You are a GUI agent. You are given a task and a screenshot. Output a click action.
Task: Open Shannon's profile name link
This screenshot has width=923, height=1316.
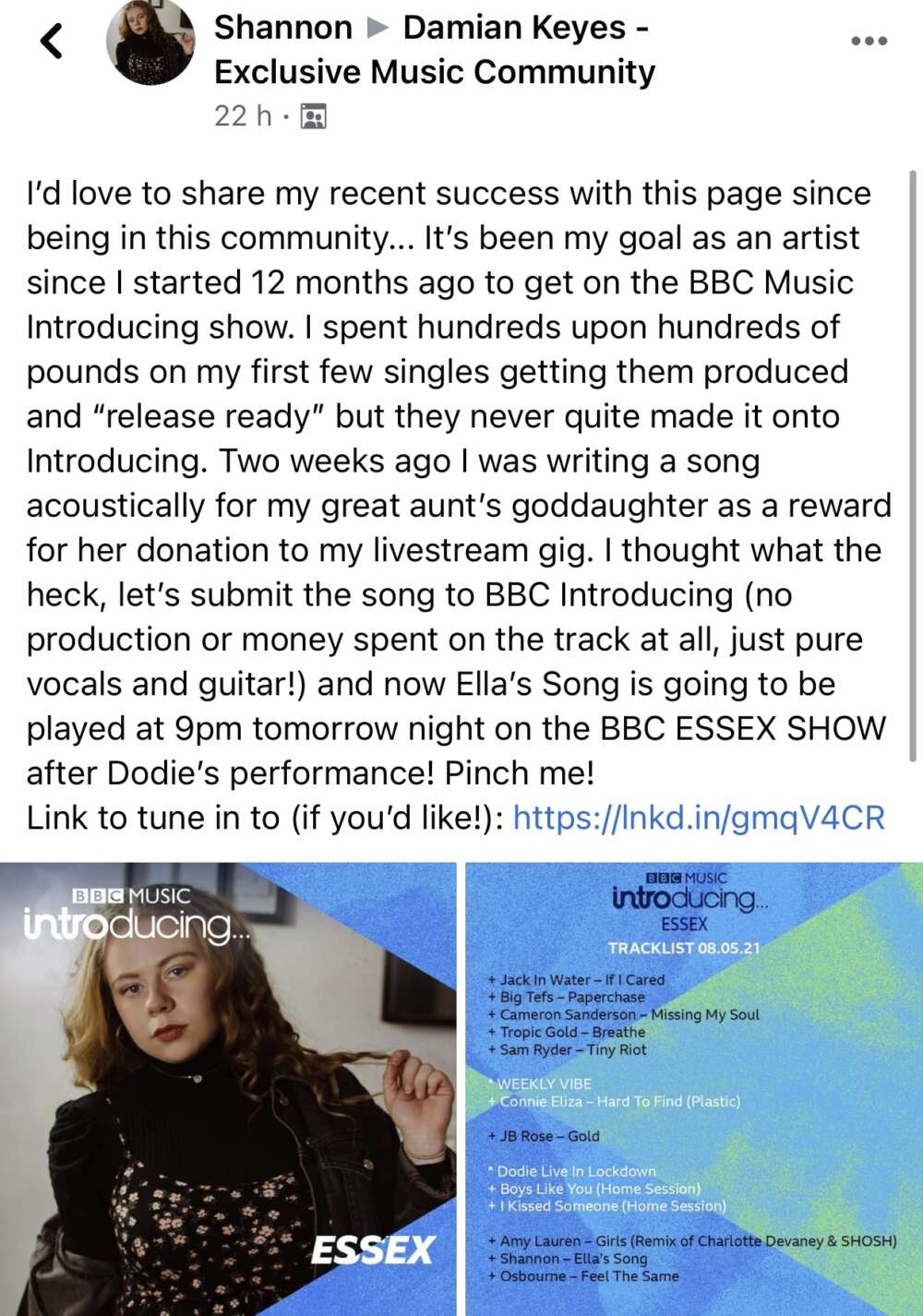(x=282, y=28)
